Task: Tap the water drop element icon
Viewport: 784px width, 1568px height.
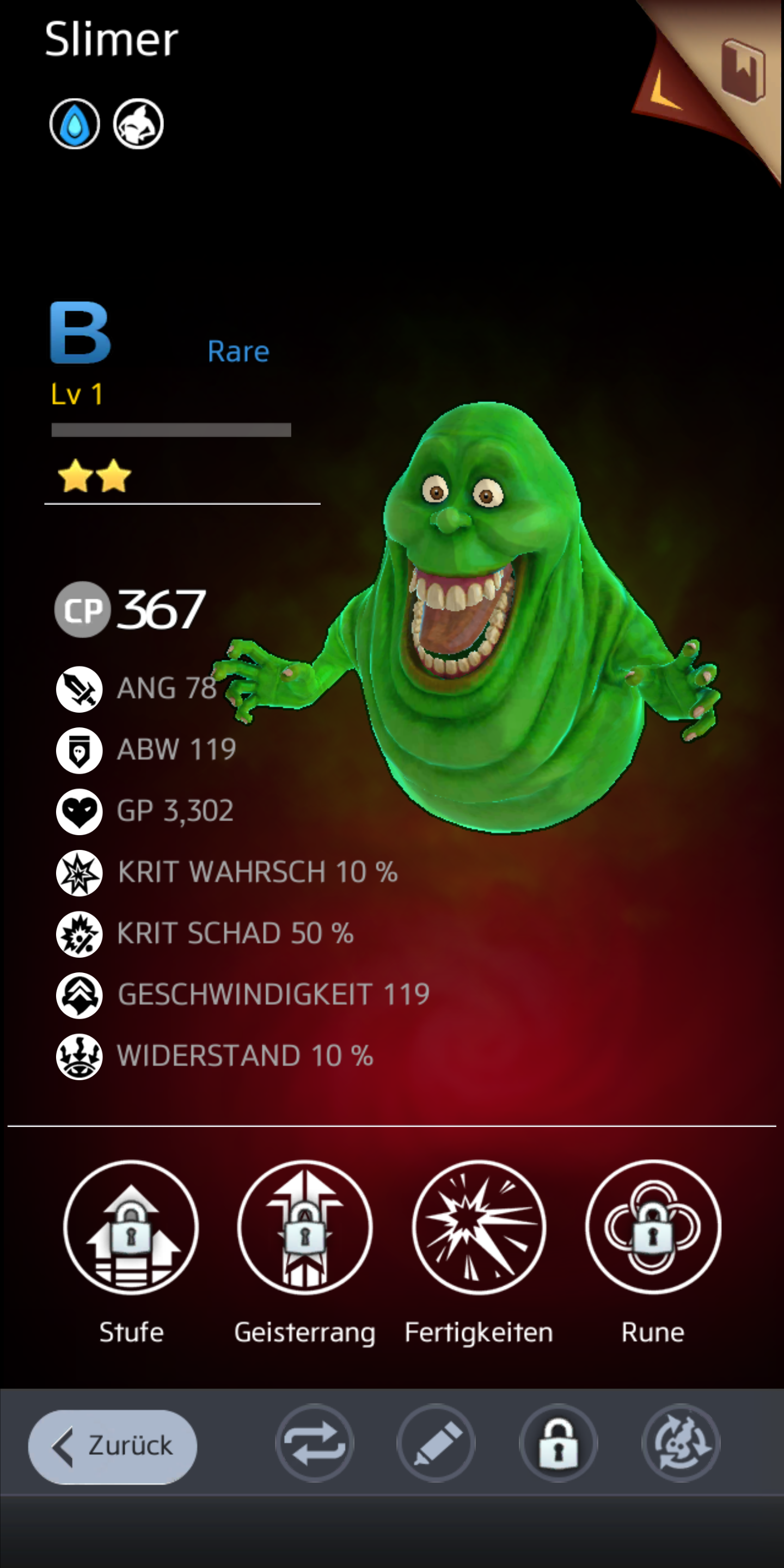Action: (75, 124)
